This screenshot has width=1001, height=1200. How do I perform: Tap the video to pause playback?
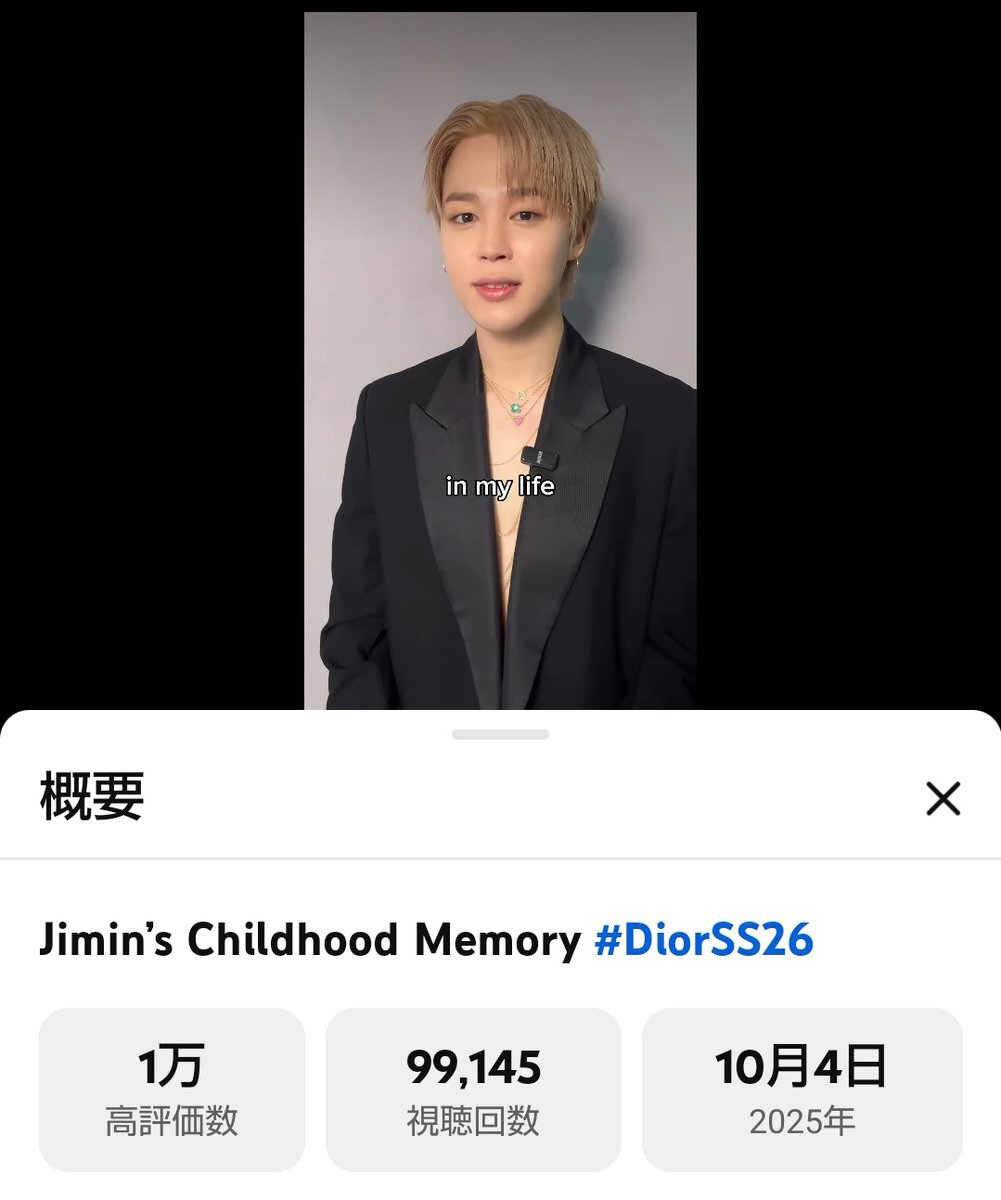pyautogui.click(x=500, y=361)
